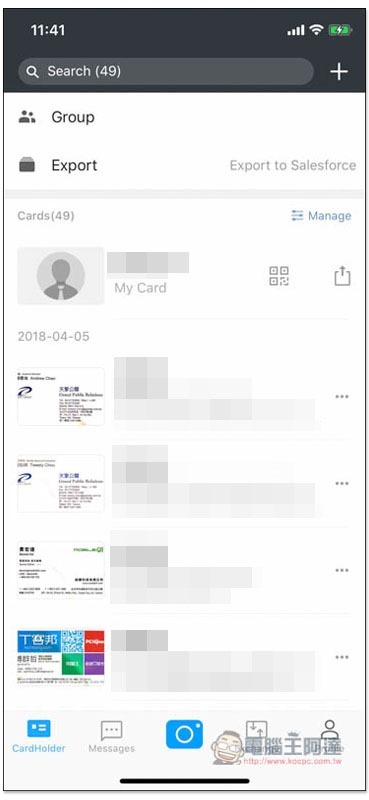This screenshot has height=800, width=369.
Task: Tap the Search (49) field
Action: (x=166, y=71)
